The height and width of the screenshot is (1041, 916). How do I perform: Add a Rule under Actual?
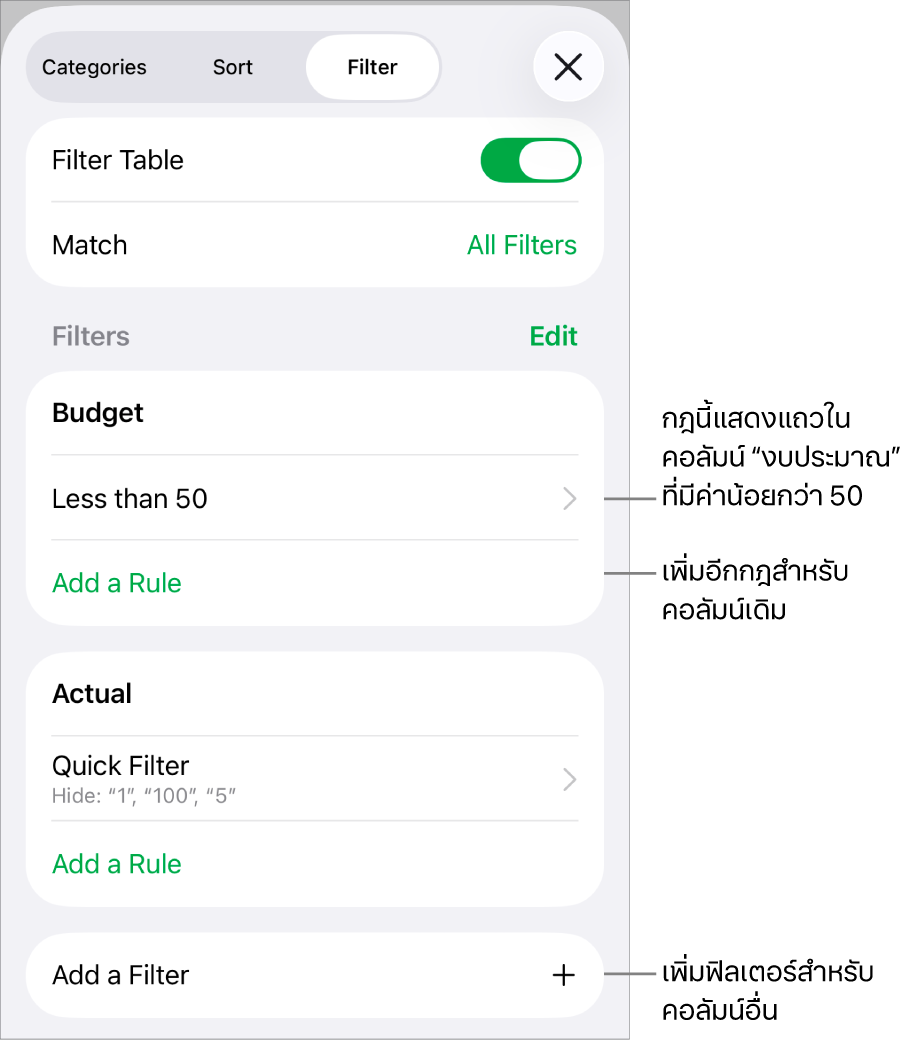click(117, 864)
